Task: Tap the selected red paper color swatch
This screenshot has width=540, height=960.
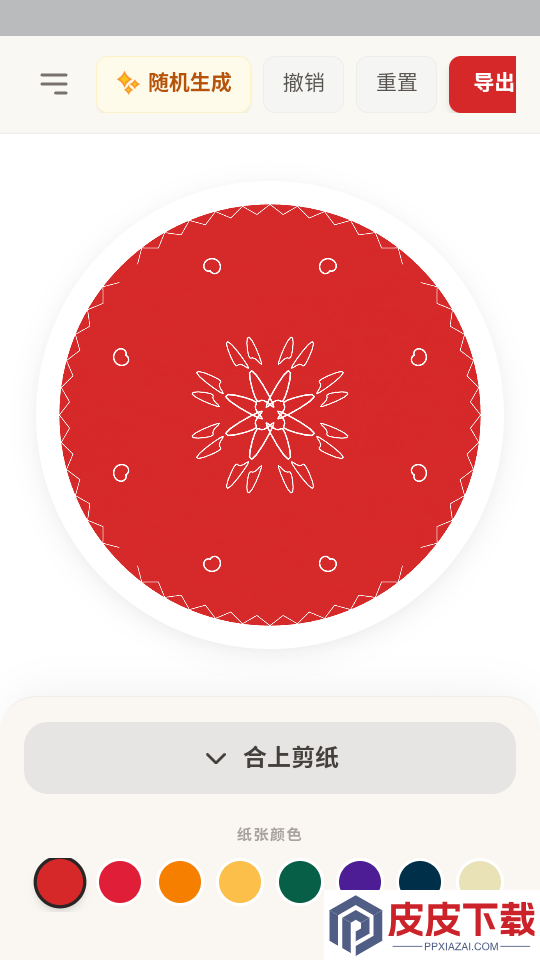Action: coord(60,882)
